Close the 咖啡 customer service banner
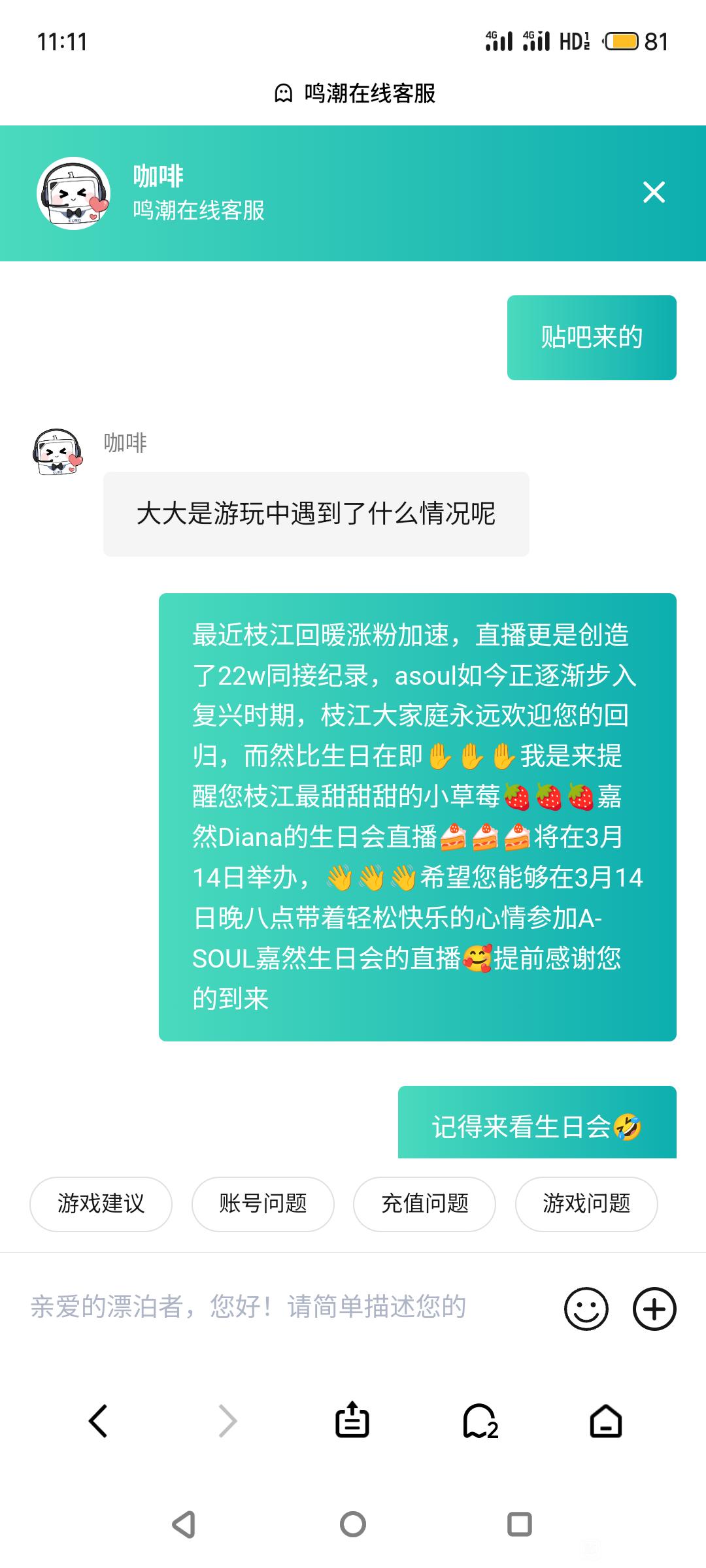Viewport: 706px width, 1568px height. click(654, 192)
